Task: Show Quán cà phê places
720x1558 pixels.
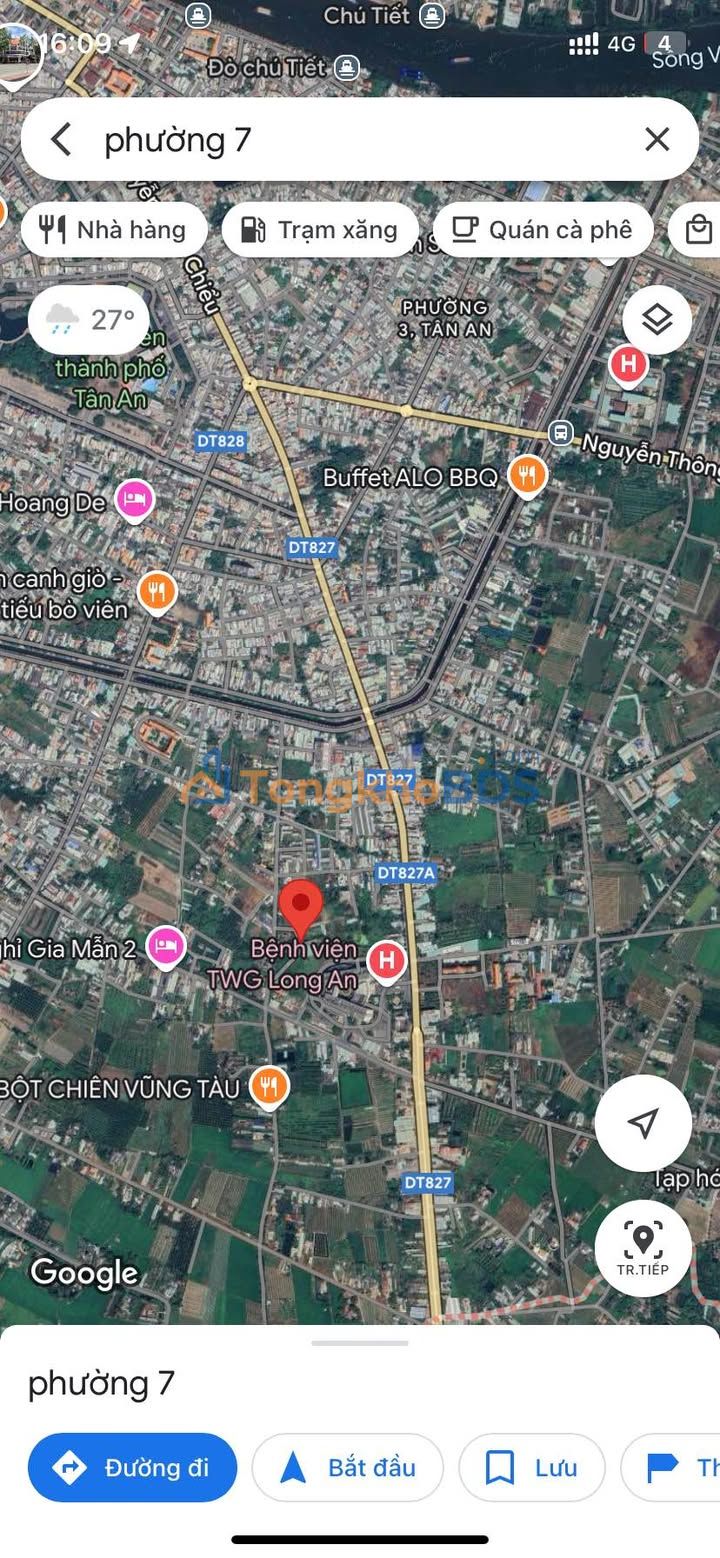Action: (543, 230)
